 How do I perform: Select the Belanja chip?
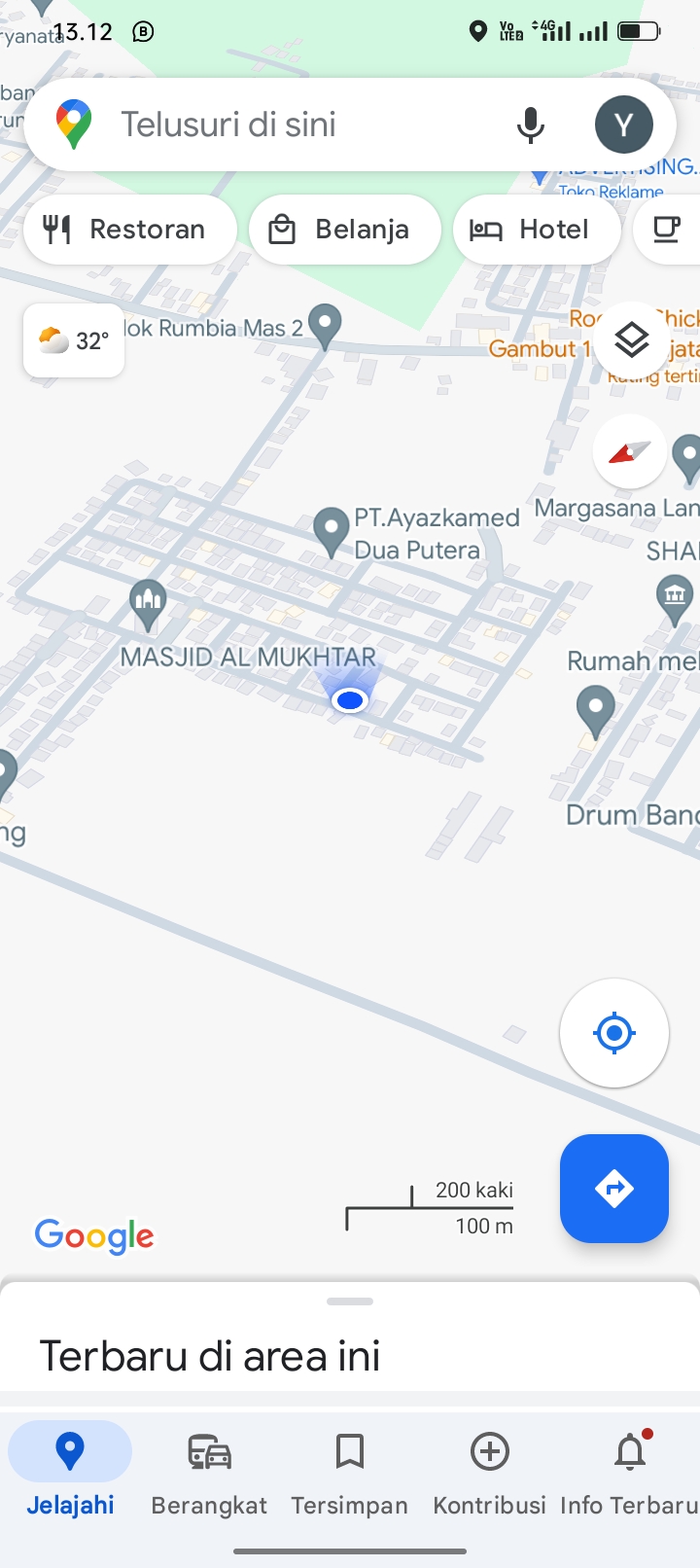(x=344, y=230)
